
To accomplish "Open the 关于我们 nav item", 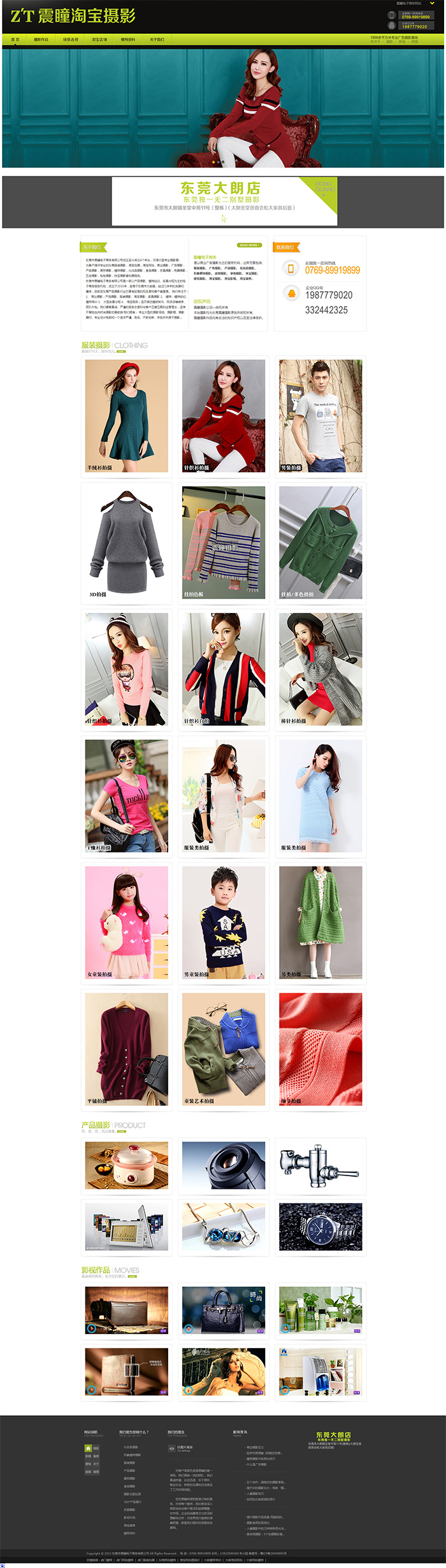I will [x=157, y=40].
